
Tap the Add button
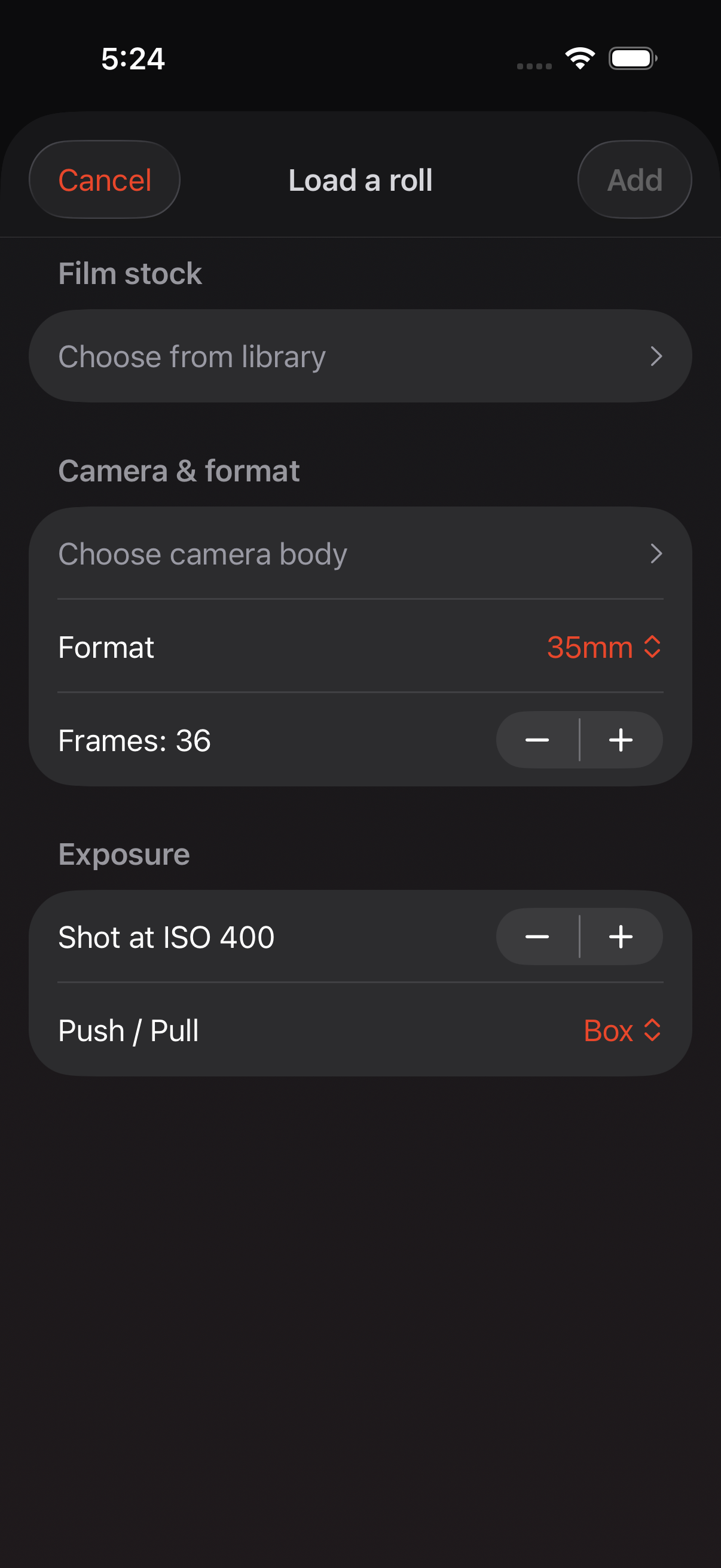point(634,179)
